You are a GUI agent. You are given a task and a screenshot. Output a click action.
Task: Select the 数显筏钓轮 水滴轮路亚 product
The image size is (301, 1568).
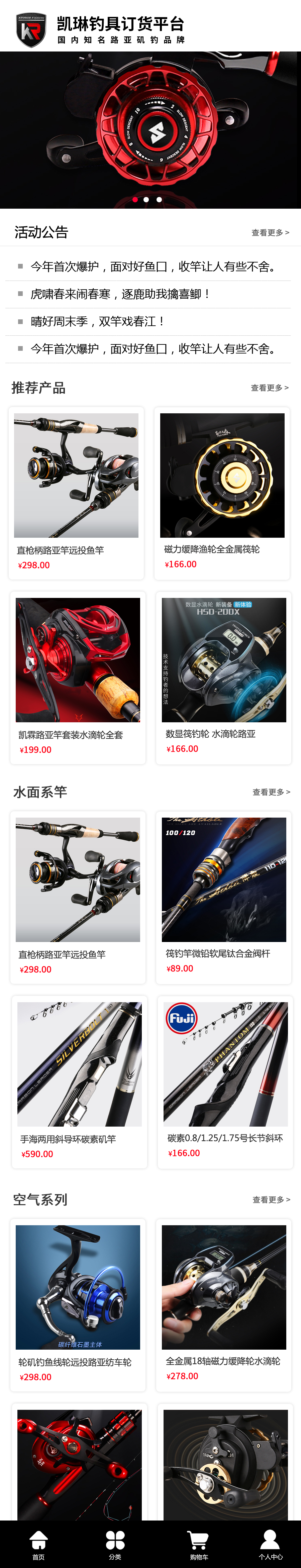[224, 677]
